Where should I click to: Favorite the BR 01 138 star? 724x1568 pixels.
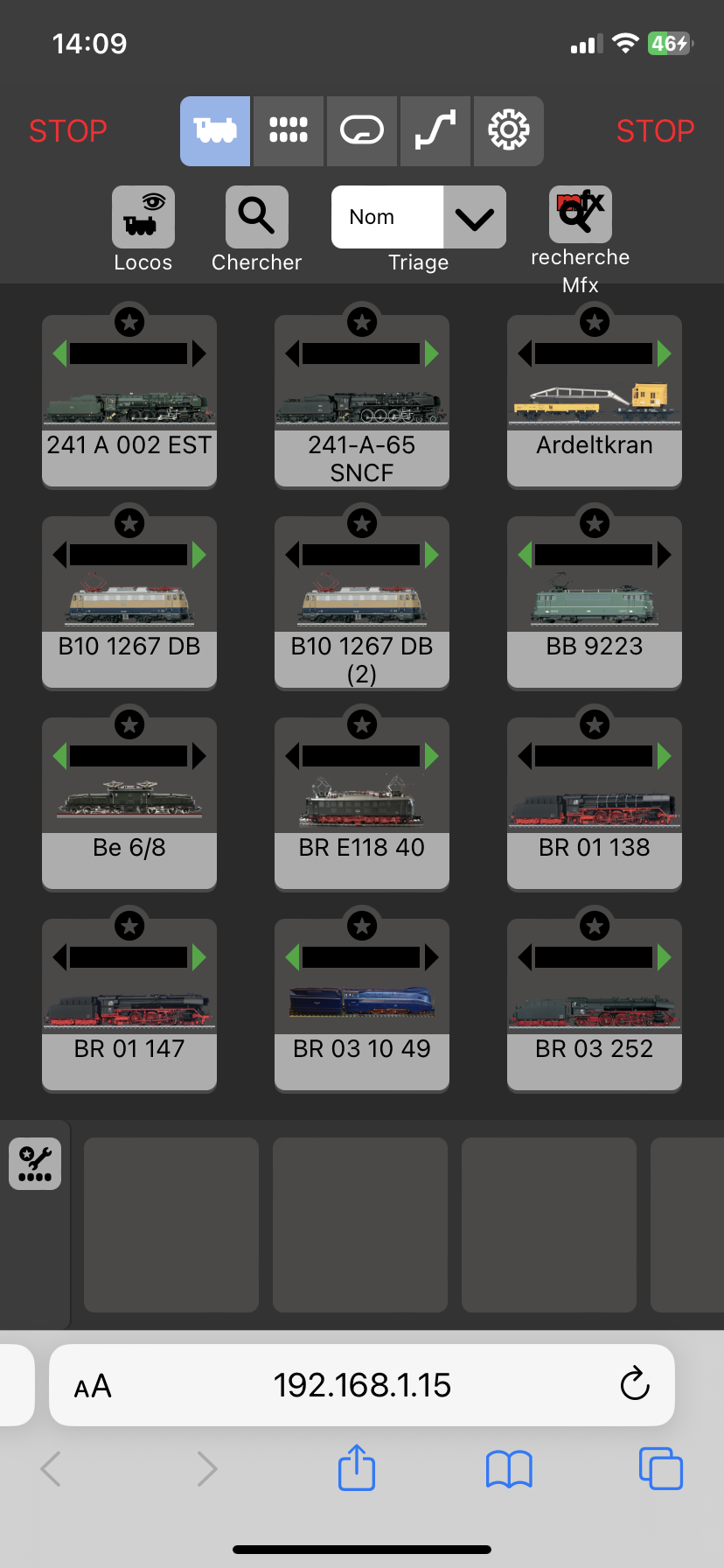pyautogui.click(x=595, y=724)
